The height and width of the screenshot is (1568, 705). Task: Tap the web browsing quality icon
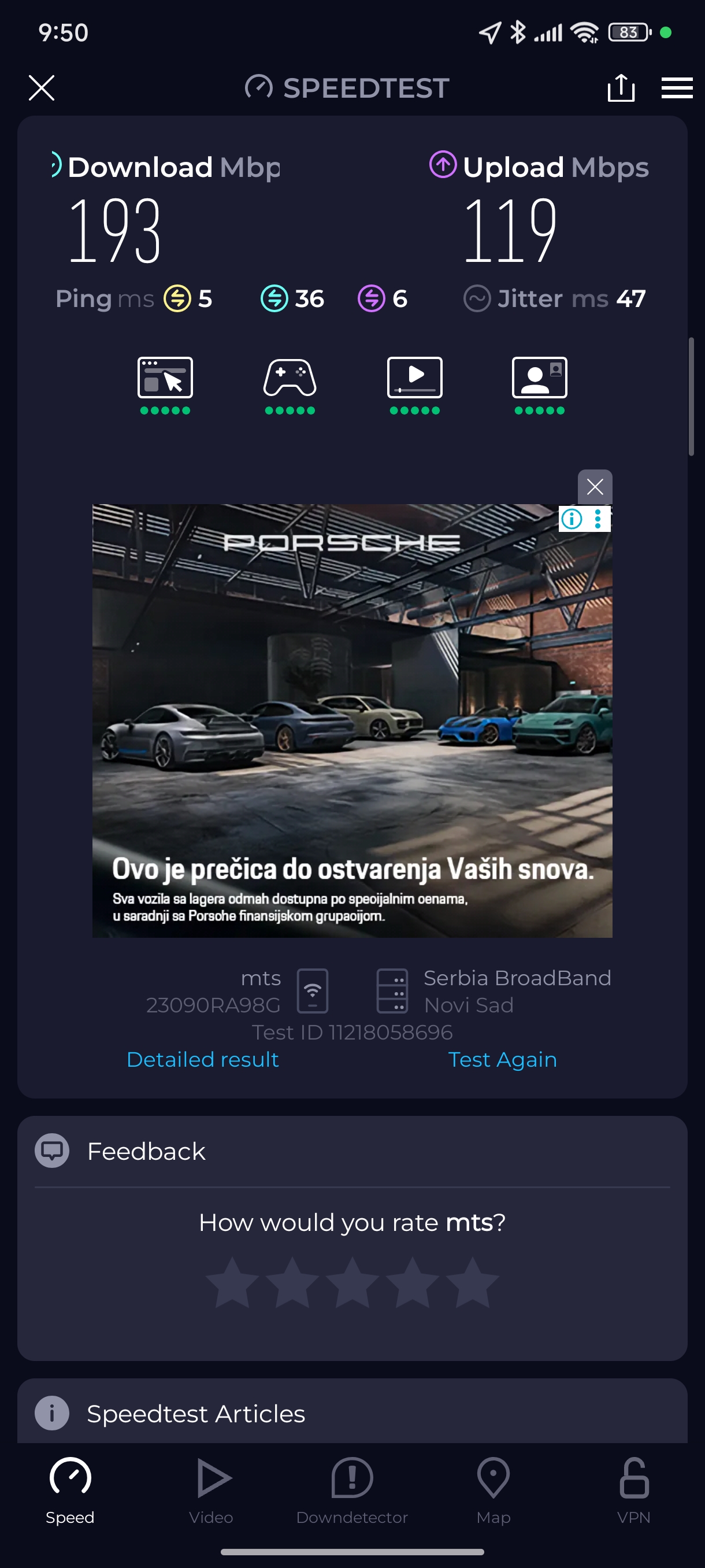click(165, 378)
